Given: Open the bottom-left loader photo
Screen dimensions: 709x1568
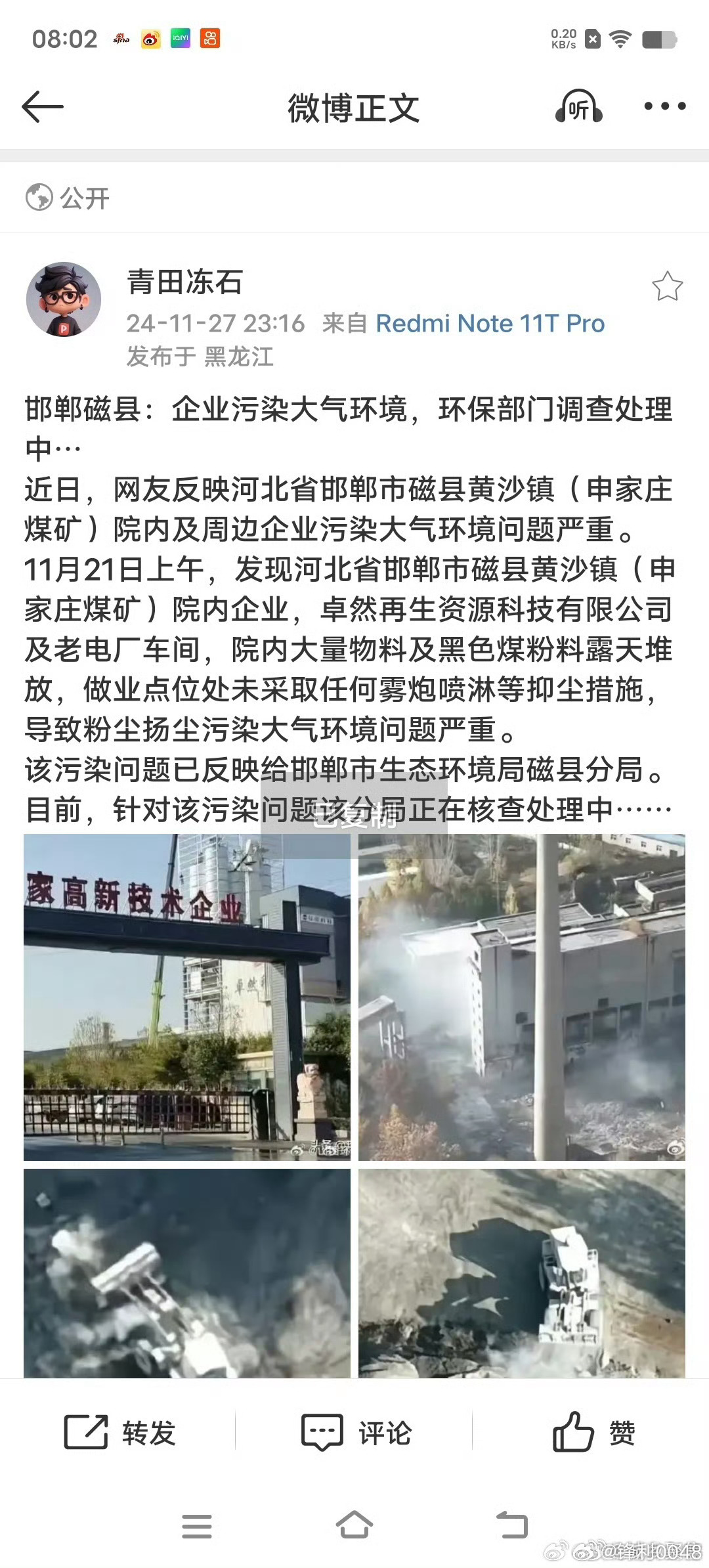Looking at the screenshot, I should [187, 1273].
